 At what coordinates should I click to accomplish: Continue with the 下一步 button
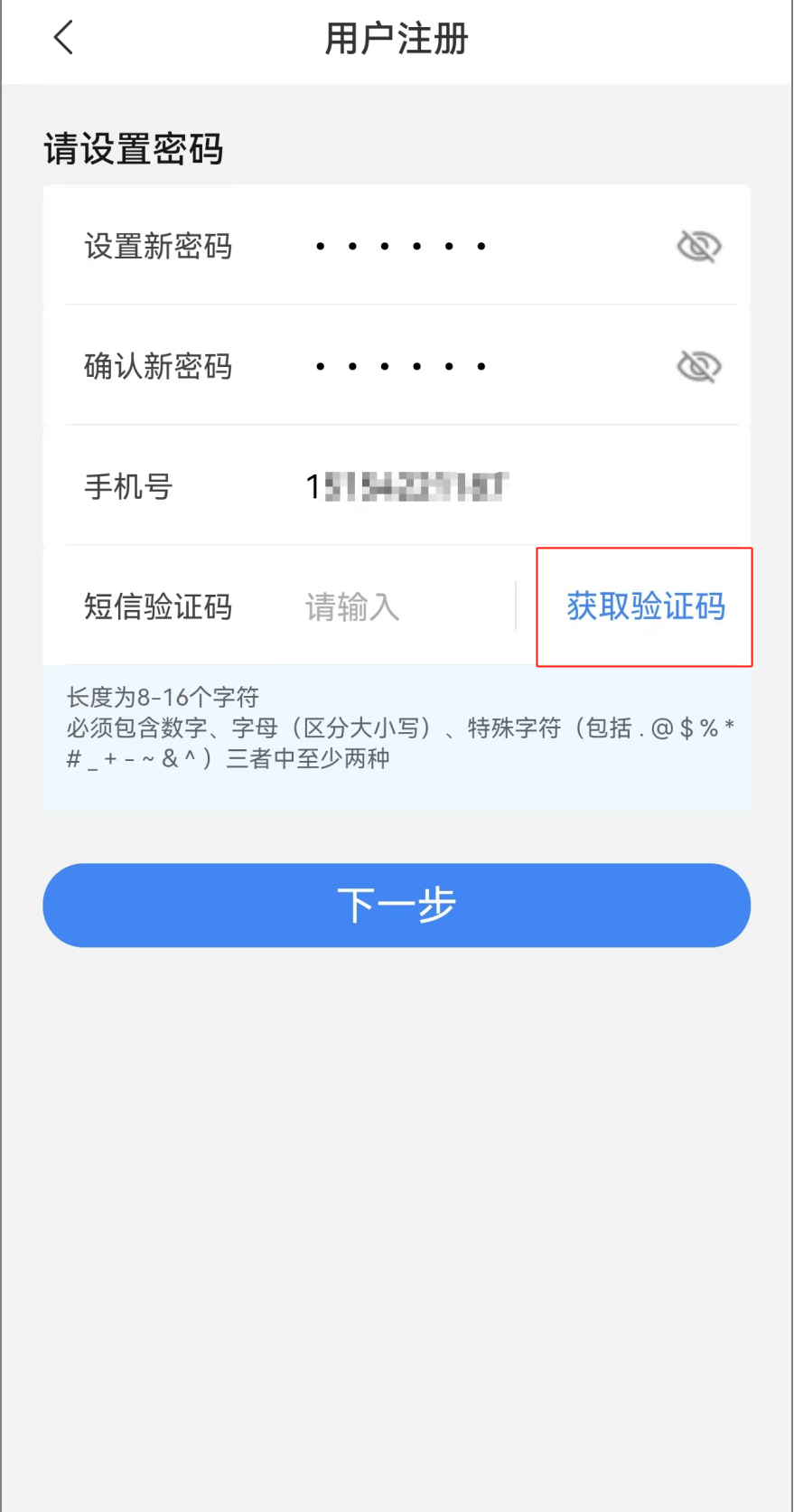[397, 905]
